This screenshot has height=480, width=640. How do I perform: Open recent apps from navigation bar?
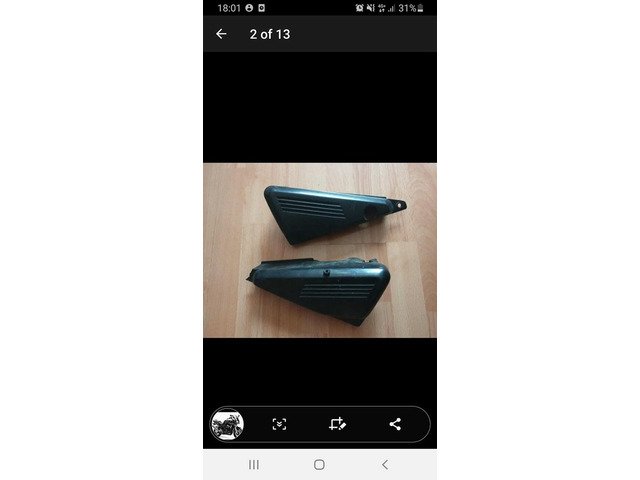[253, 465]
